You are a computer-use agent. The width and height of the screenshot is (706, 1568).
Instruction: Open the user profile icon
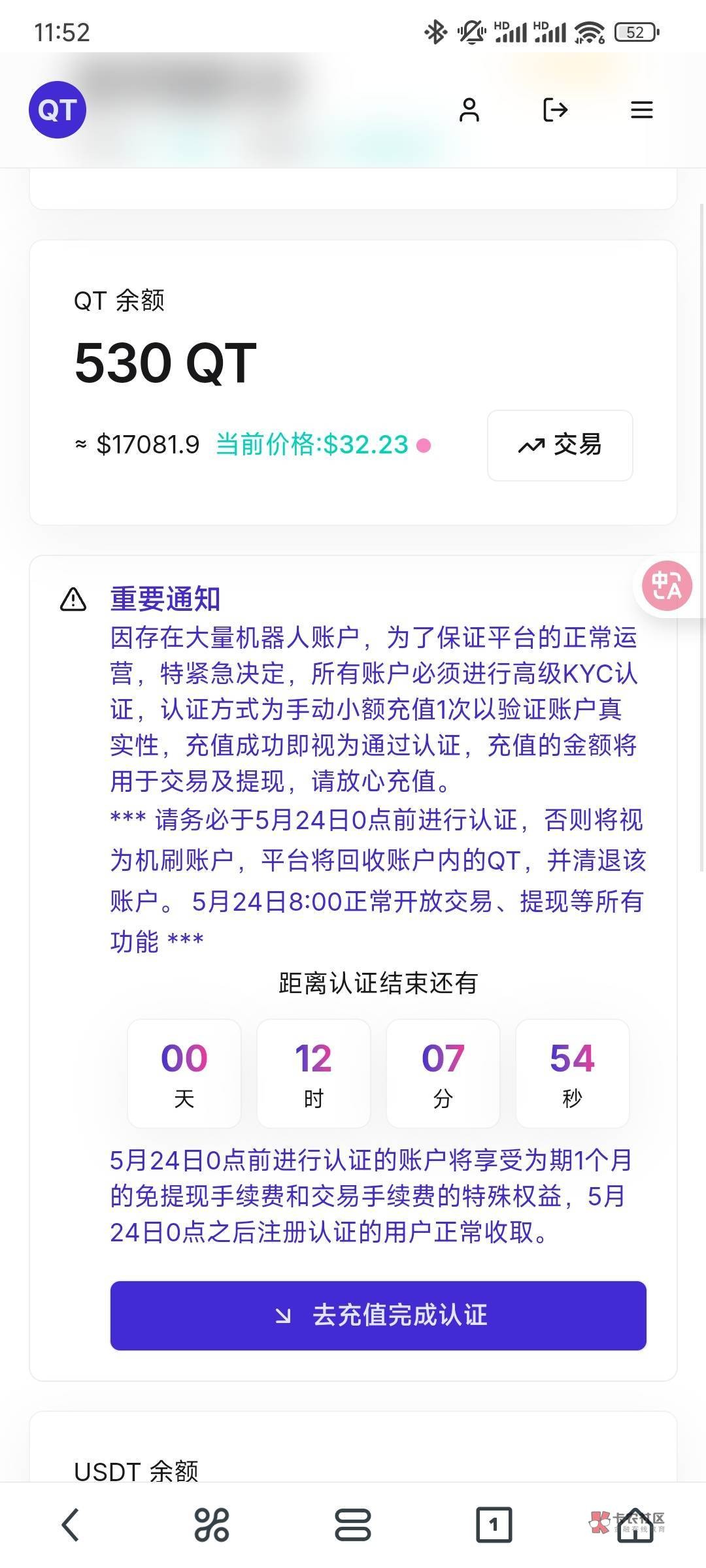click(469, 110)
